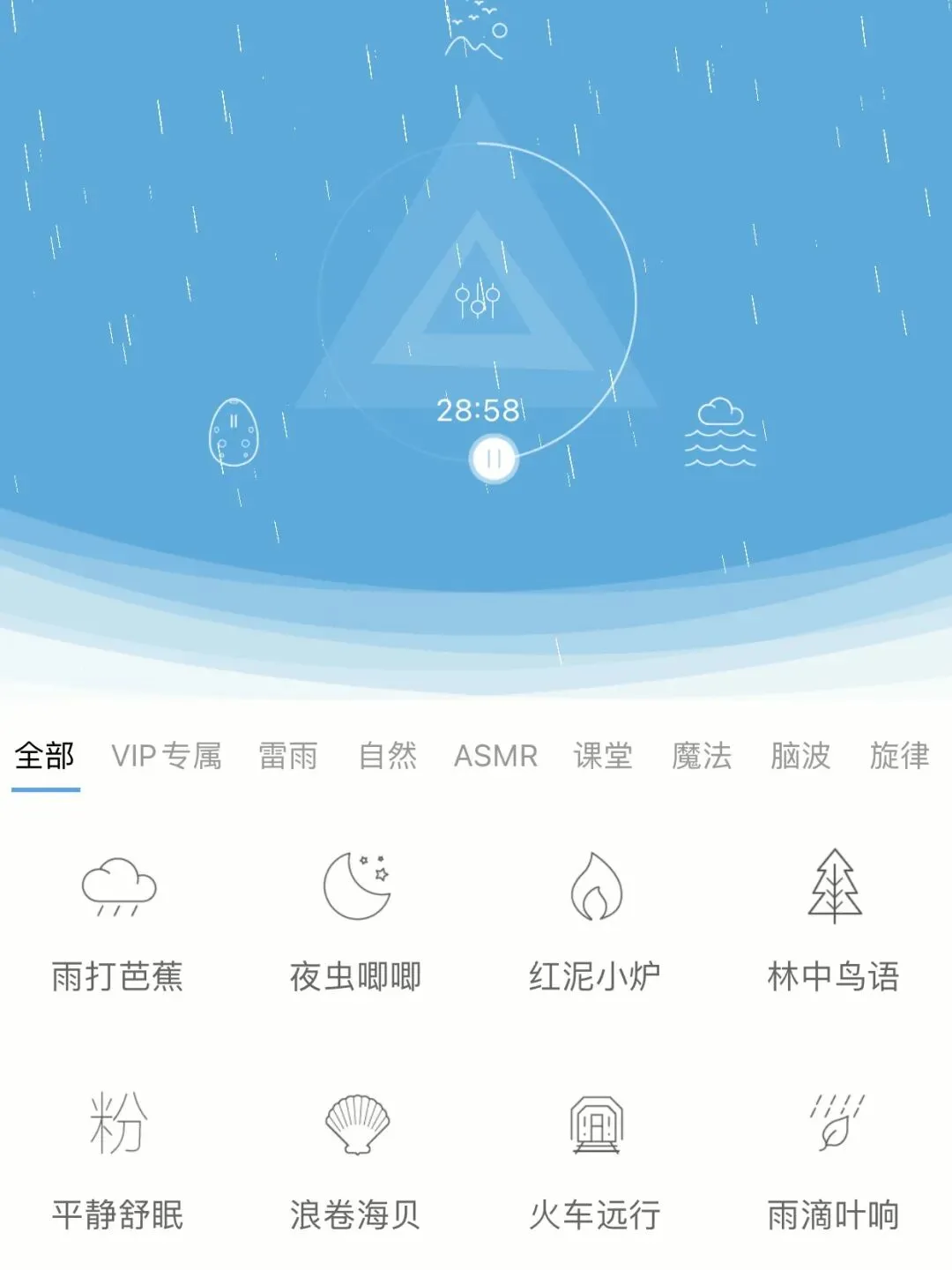Image resolution: width=952 pixels, height=1270 pixels.
Task: Tap the cloud and waves sound icon
Action: (x=720, y=432)
